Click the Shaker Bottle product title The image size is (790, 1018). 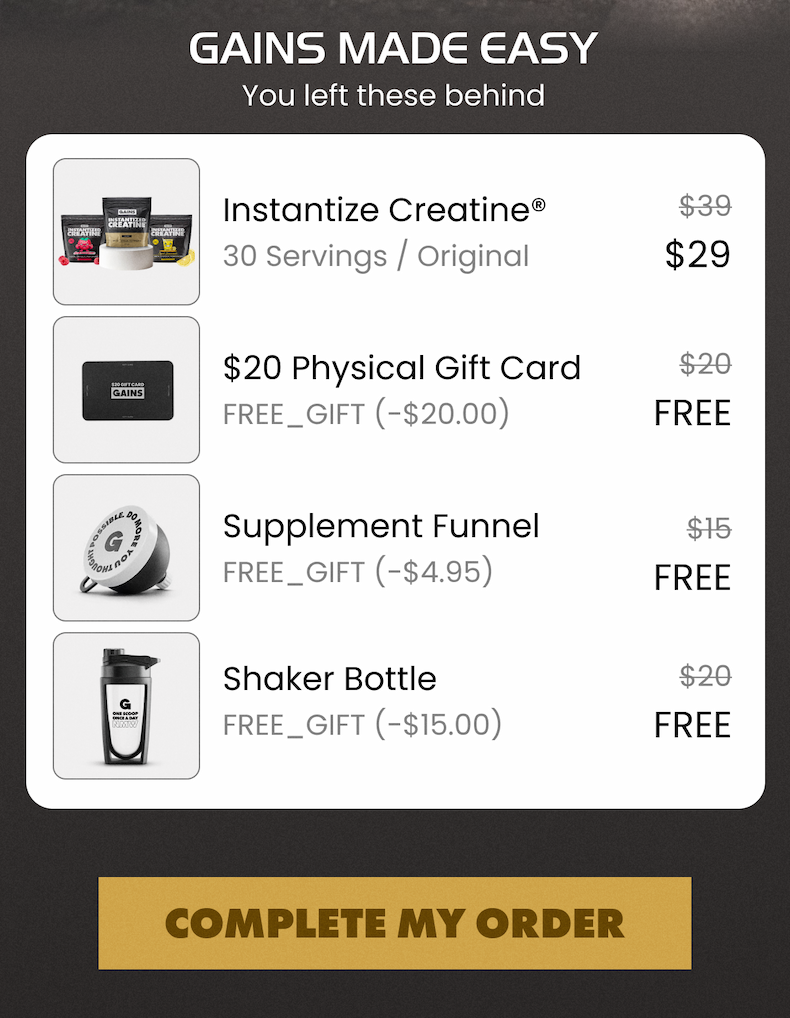[x=330, y=678]
